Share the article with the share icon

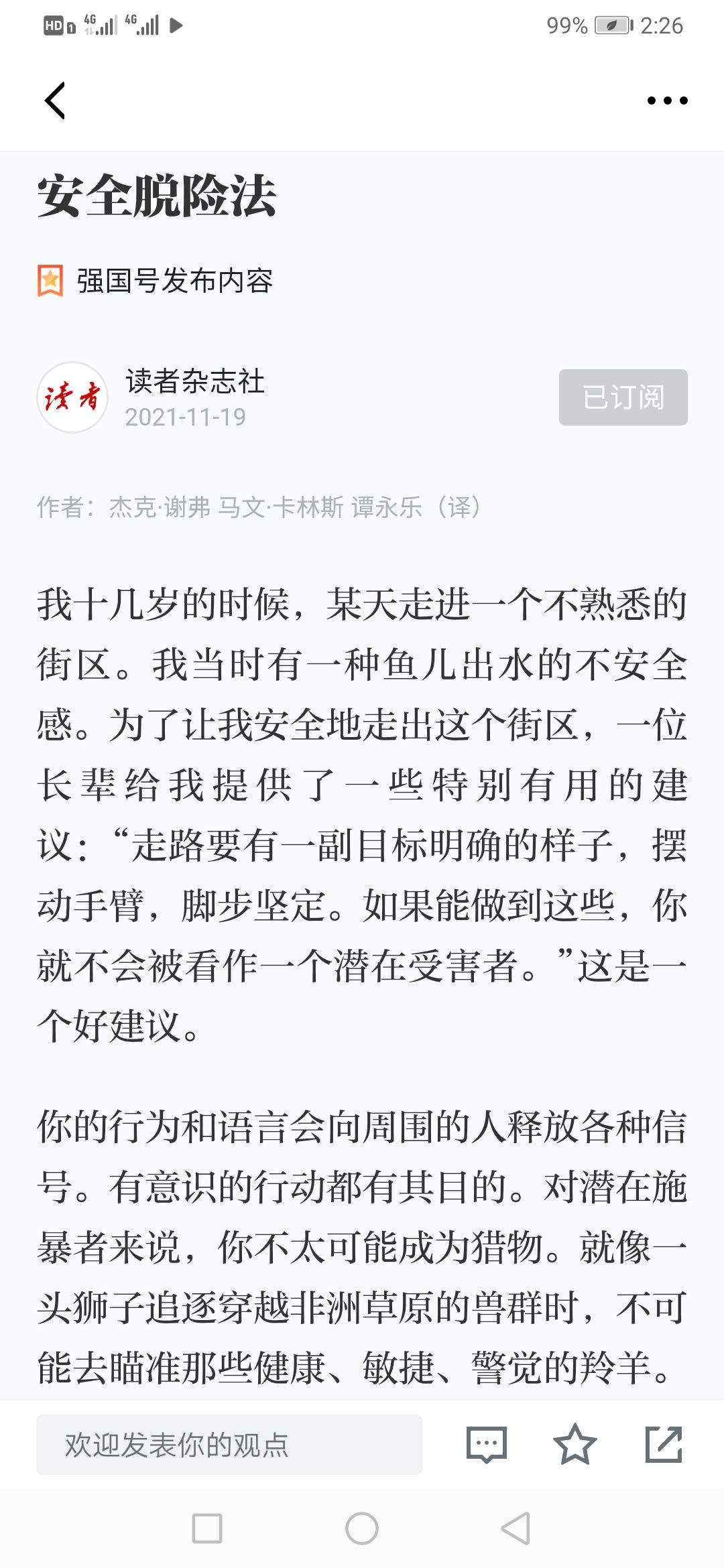click(664, 1445)
